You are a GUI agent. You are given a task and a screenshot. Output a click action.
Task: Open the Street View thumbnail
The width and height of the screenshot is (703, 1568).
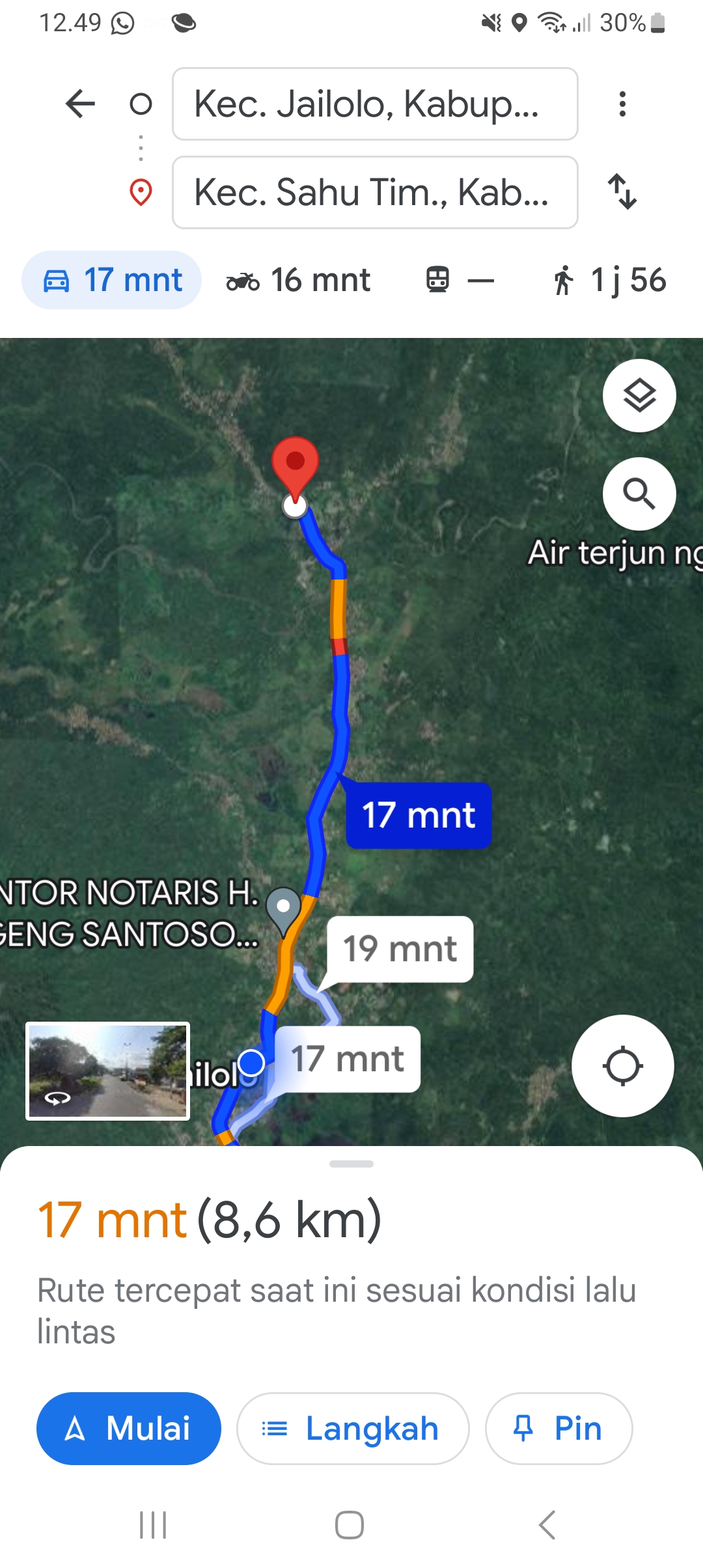(107, 1071)
